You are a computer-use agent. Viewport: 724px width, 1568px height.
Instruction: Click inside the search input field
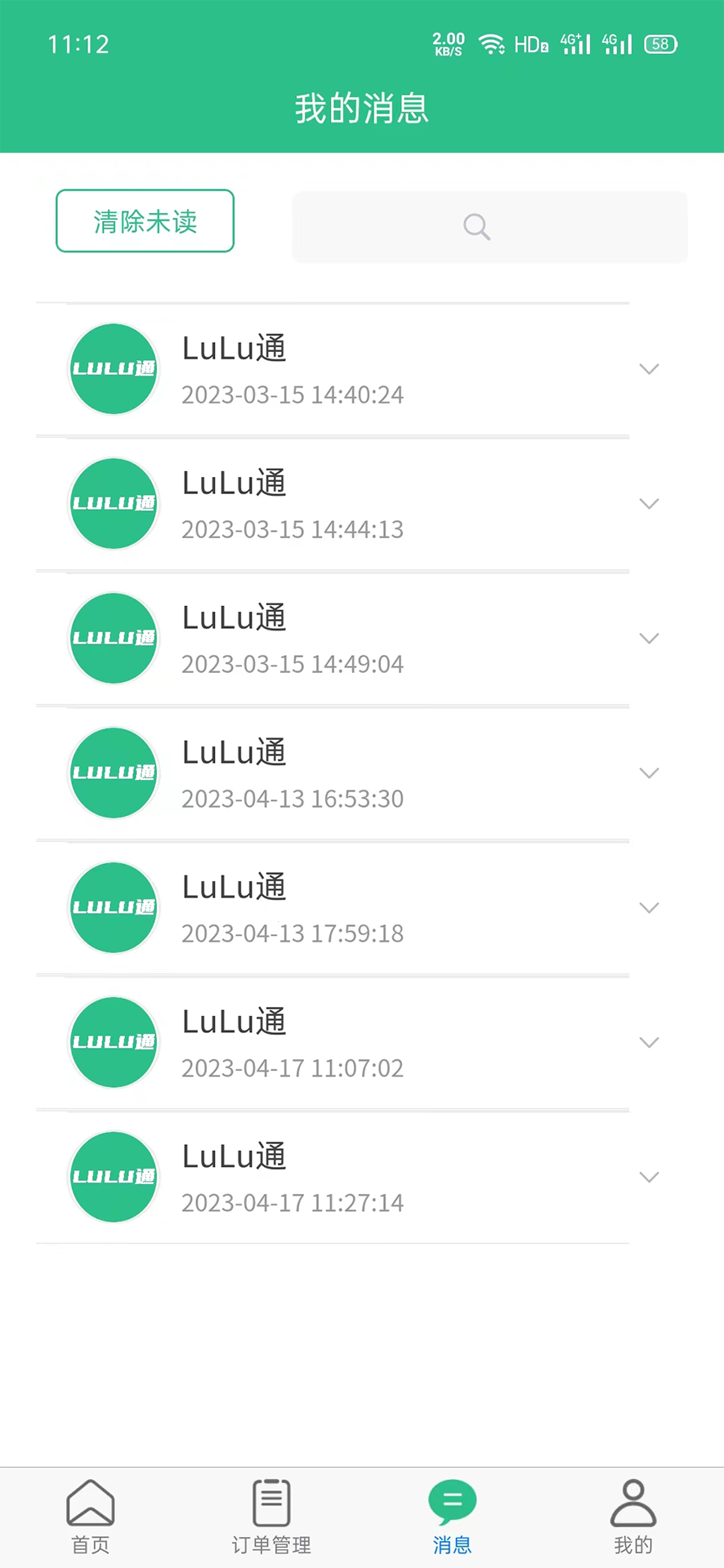coord(490,226)
